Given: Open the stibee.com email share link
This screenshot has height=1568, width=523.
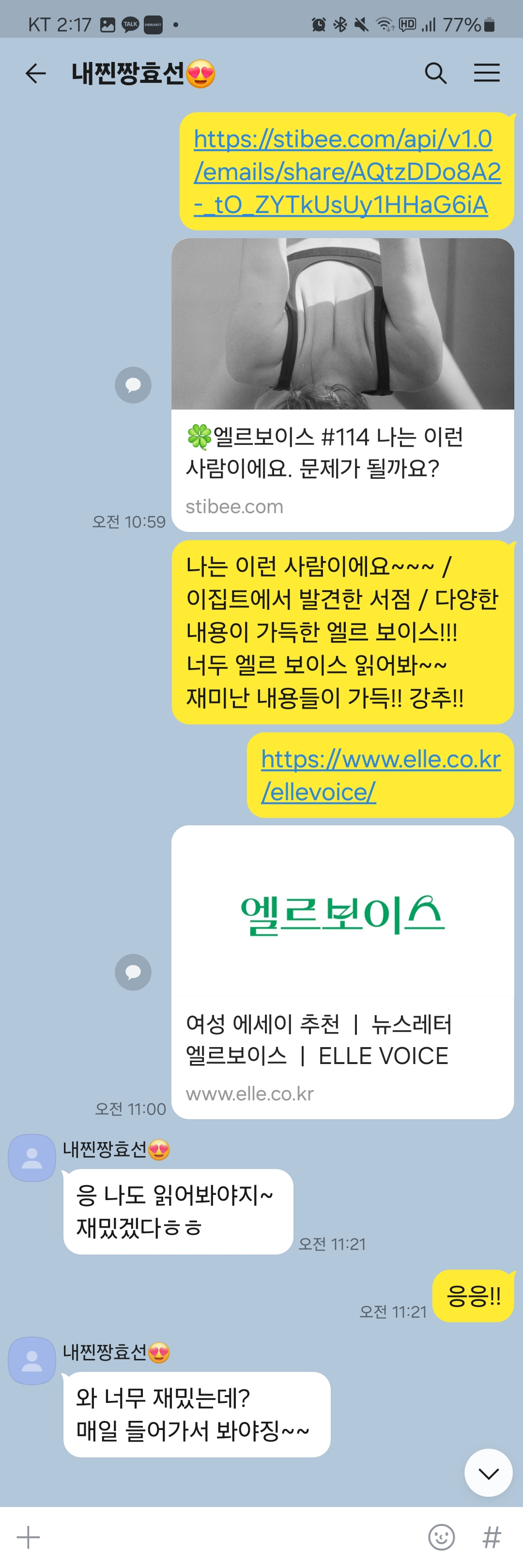Looking at the screenshot, I should (346, 172).
